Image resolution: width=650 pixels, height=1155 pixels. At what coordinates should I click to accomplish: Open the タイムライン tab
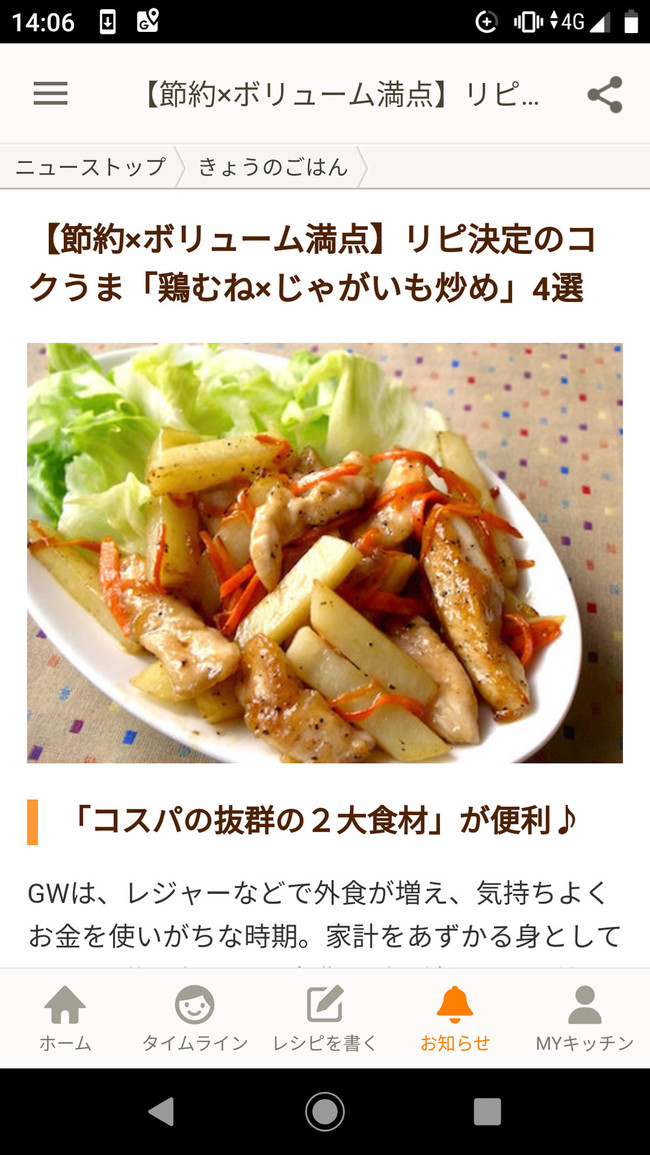coord(195,1018)
